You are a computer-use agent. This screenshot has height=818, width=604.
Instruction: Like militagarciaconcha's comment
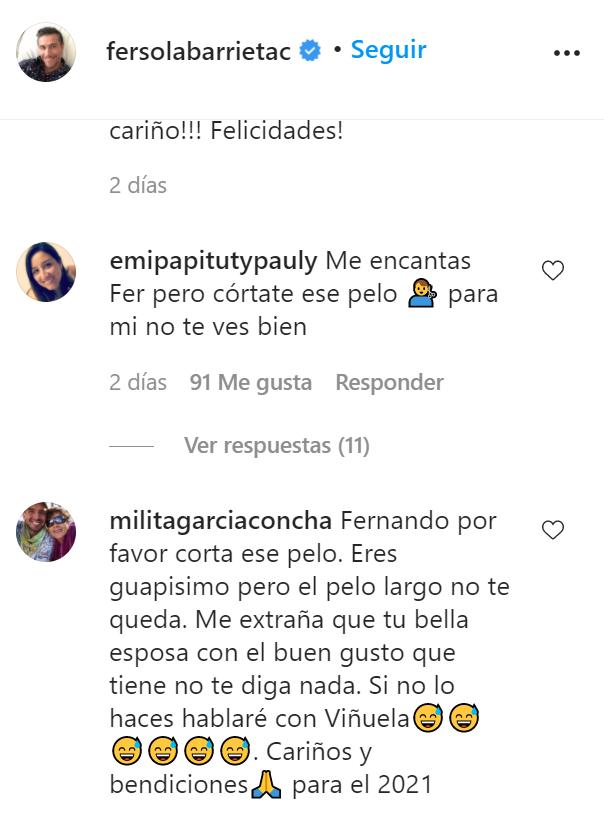pos(552,530)
